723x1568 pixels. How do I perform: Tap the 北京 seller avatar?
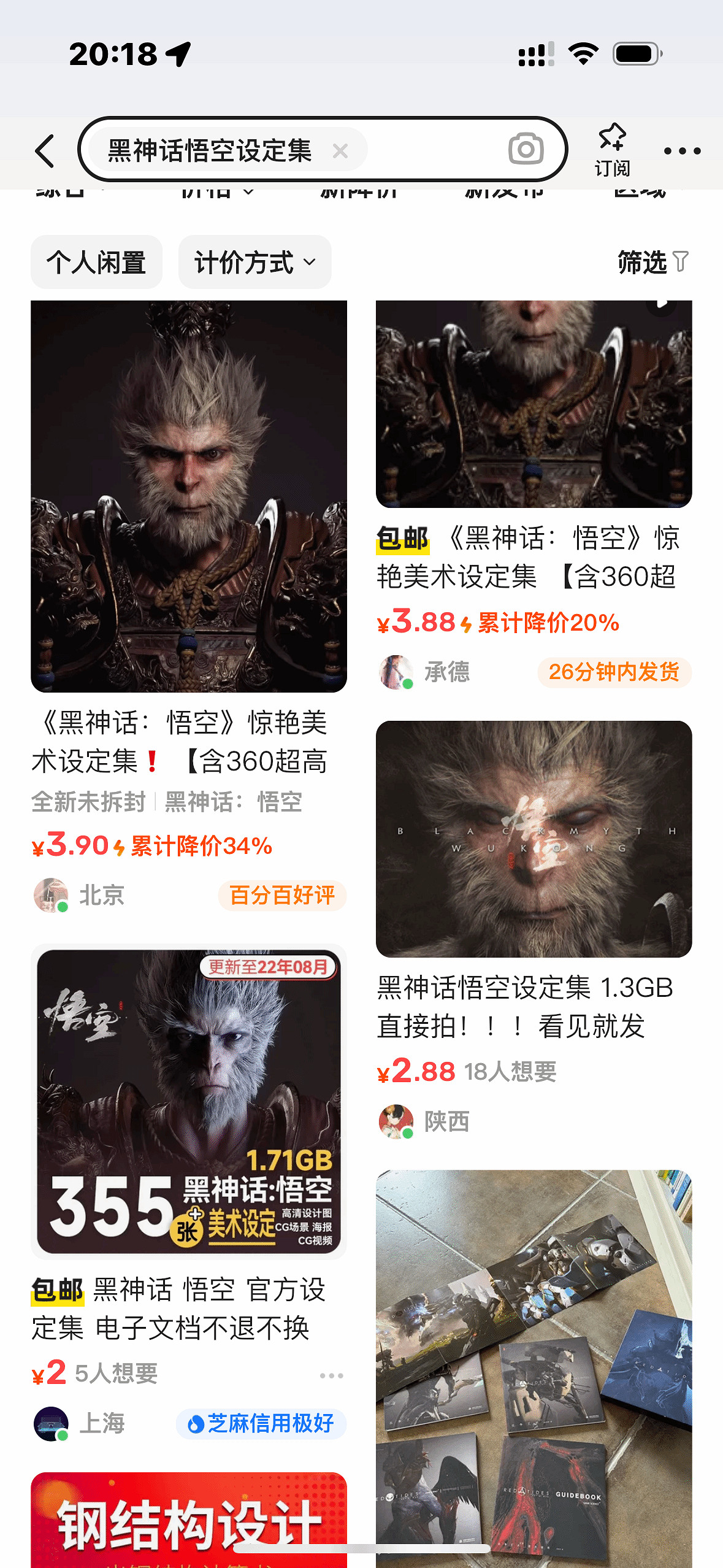[x=51, y=895]
